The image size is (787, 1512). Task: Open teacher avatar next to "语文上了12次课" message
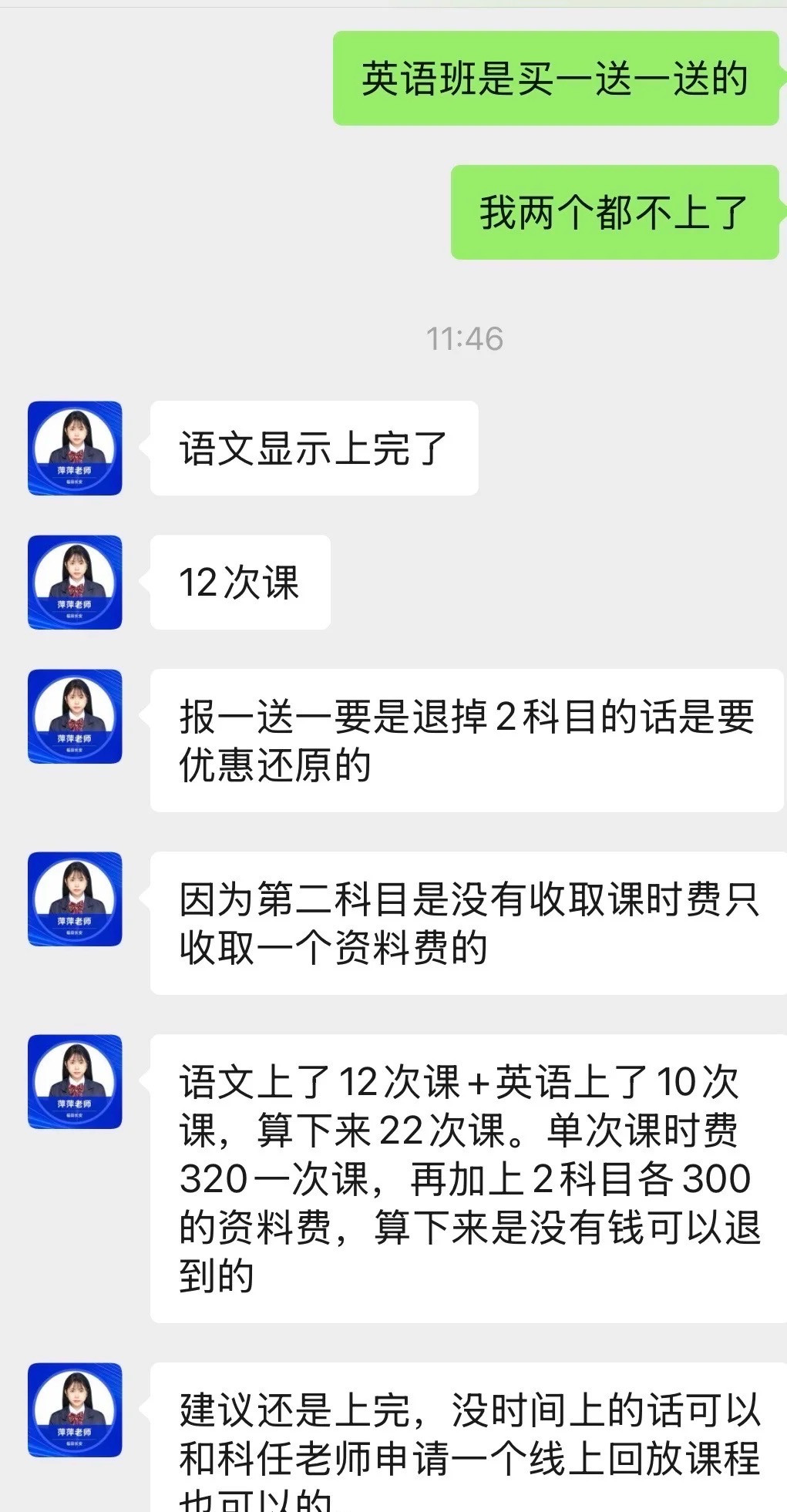75,1081
